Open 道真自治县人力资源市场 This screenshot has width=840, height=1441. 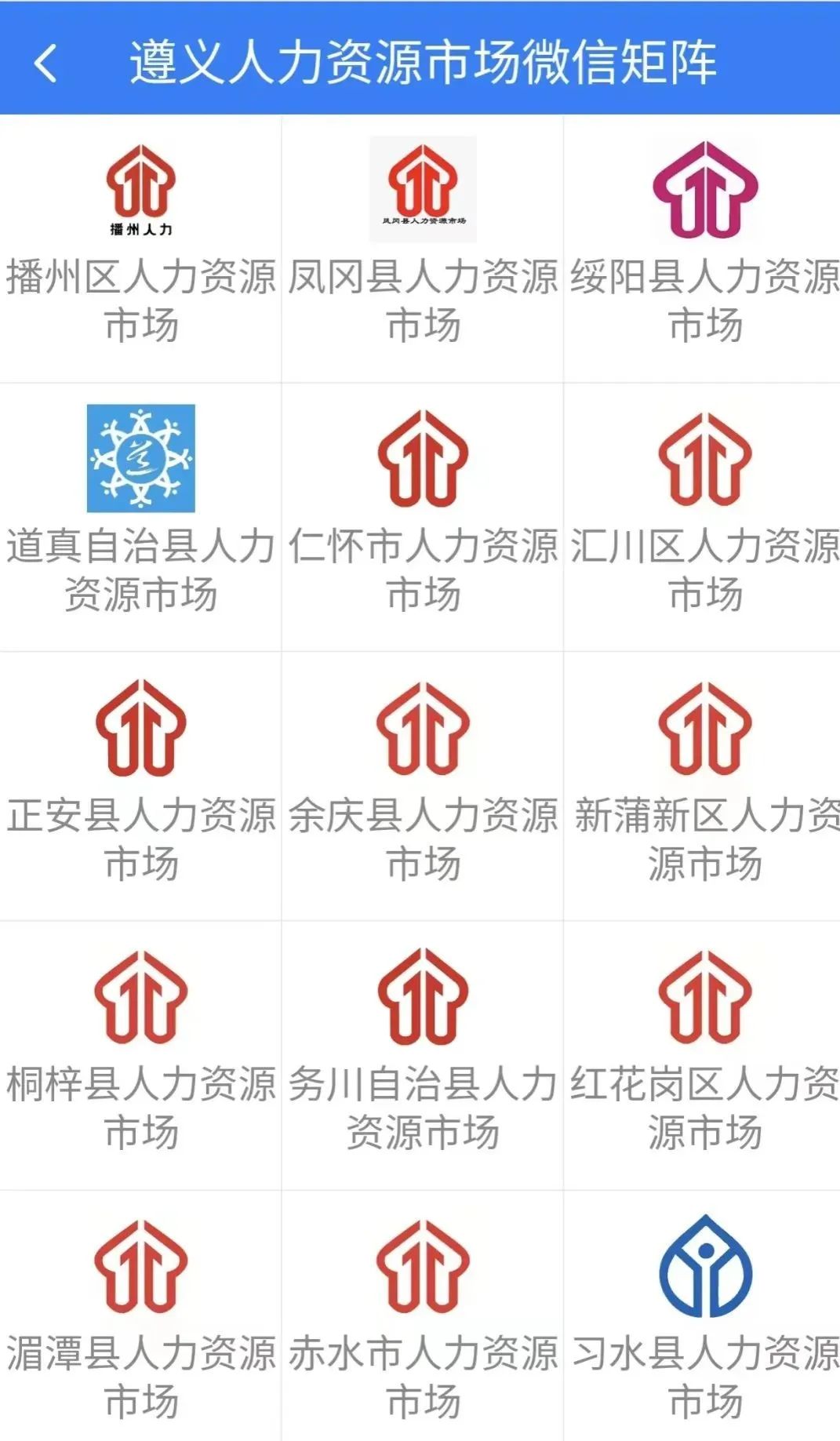140,518
